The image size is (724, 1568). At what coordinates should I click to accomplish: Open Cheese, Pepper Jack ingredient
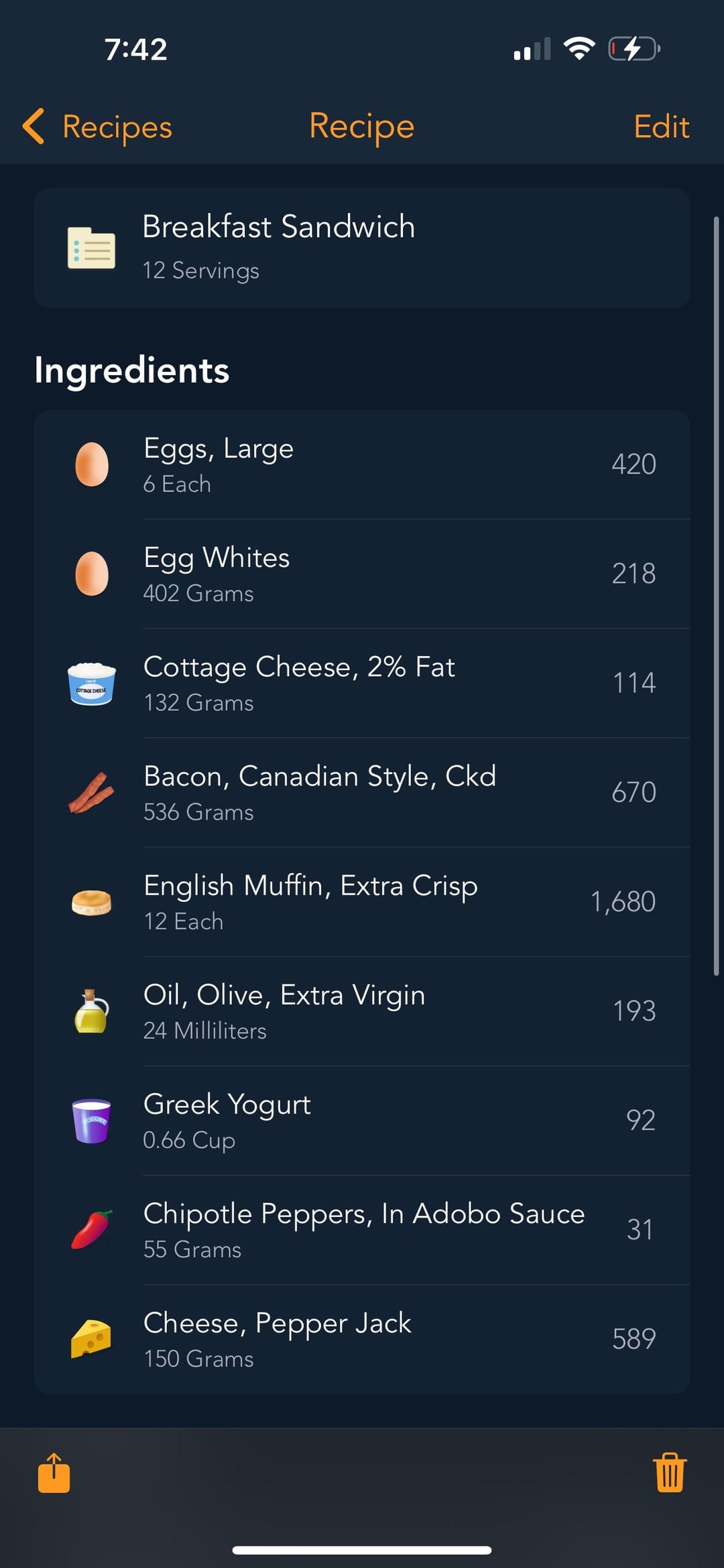(x=362, y=1339)
